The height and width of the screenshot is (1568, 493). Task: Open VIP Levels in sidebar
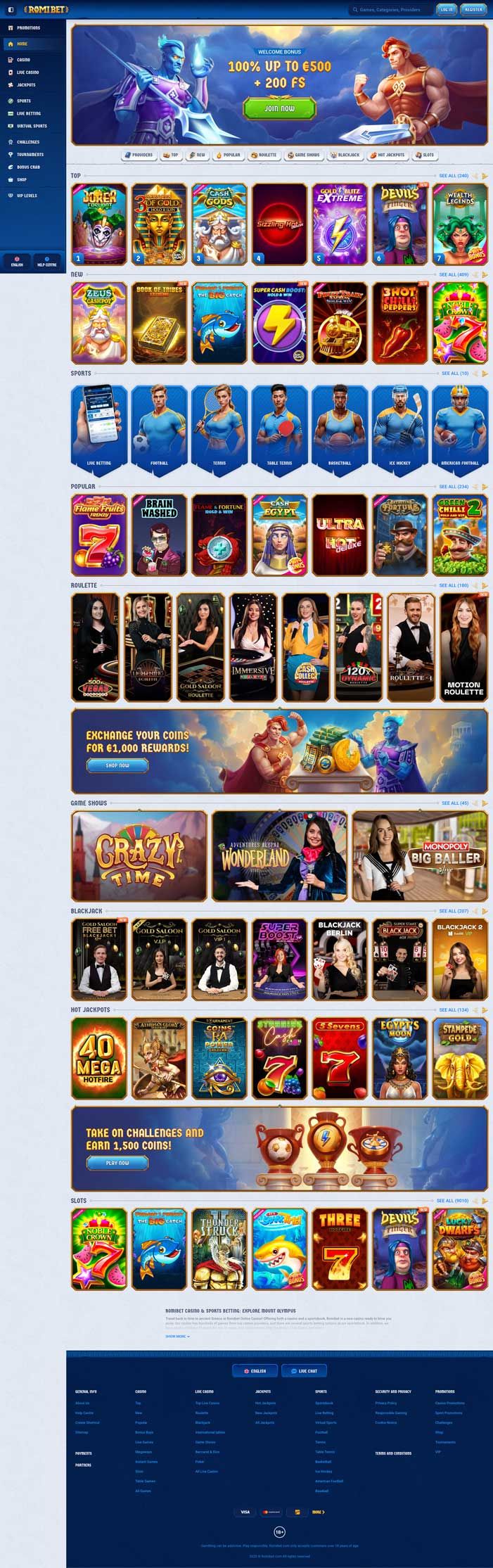[x=27, y=196]
